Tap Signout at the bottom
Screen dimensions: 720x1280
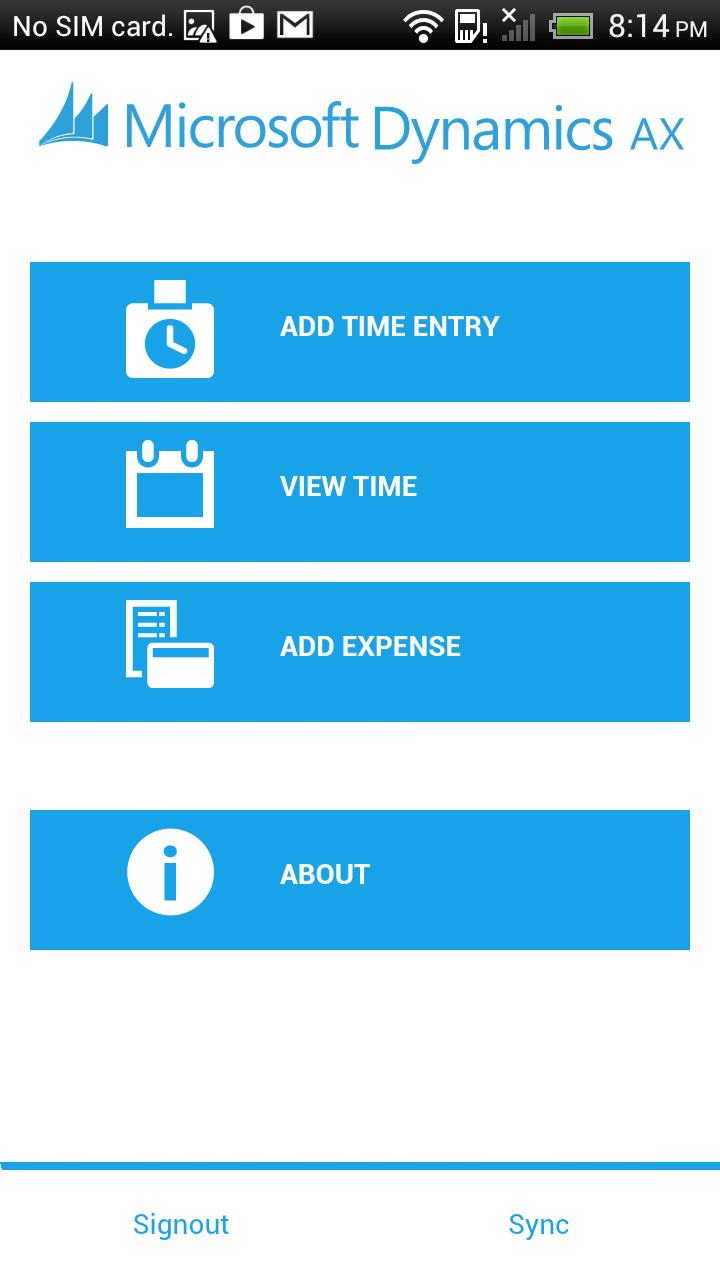181,1224
